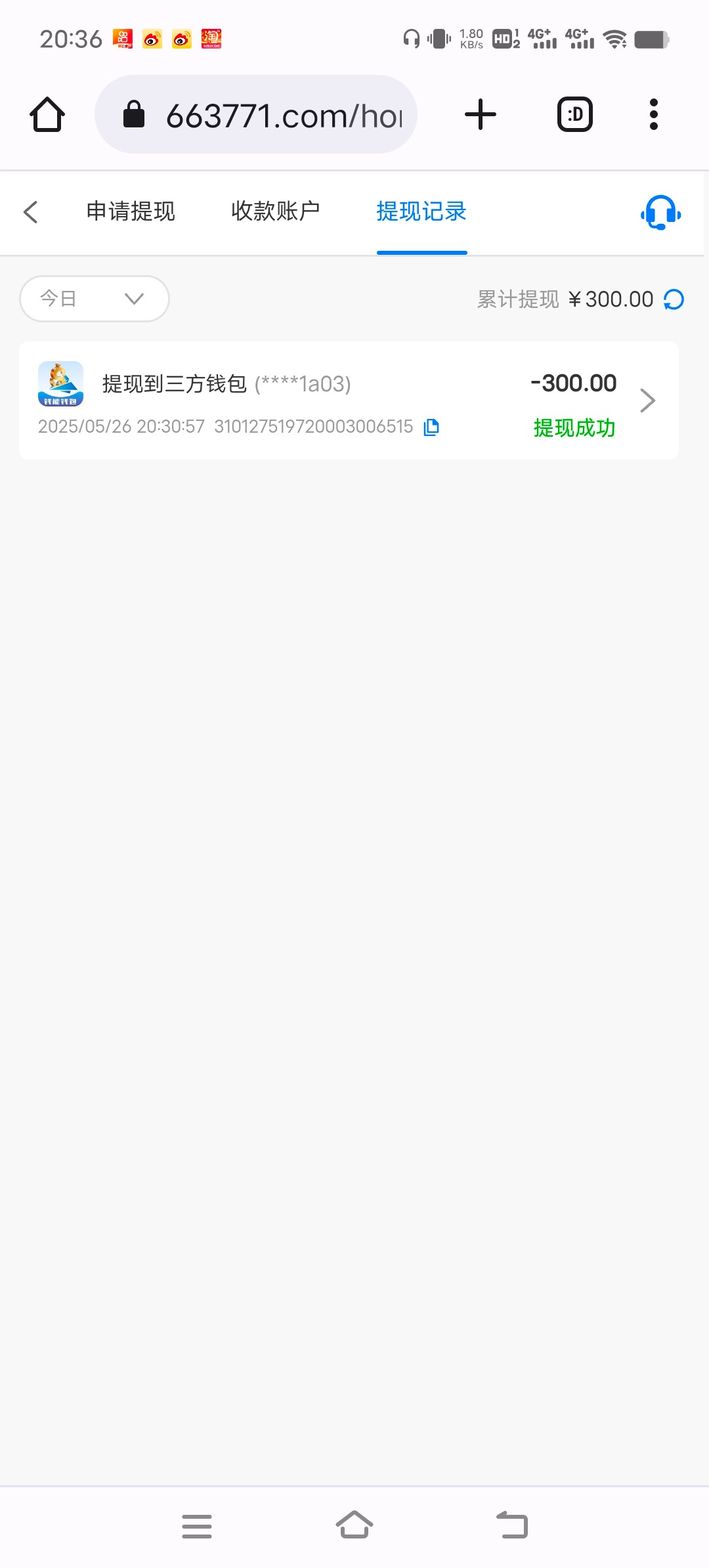This screenshot has width=709, height=1568.
Task: Switch to the 收款账户 tab
Action: pos(276,211)
